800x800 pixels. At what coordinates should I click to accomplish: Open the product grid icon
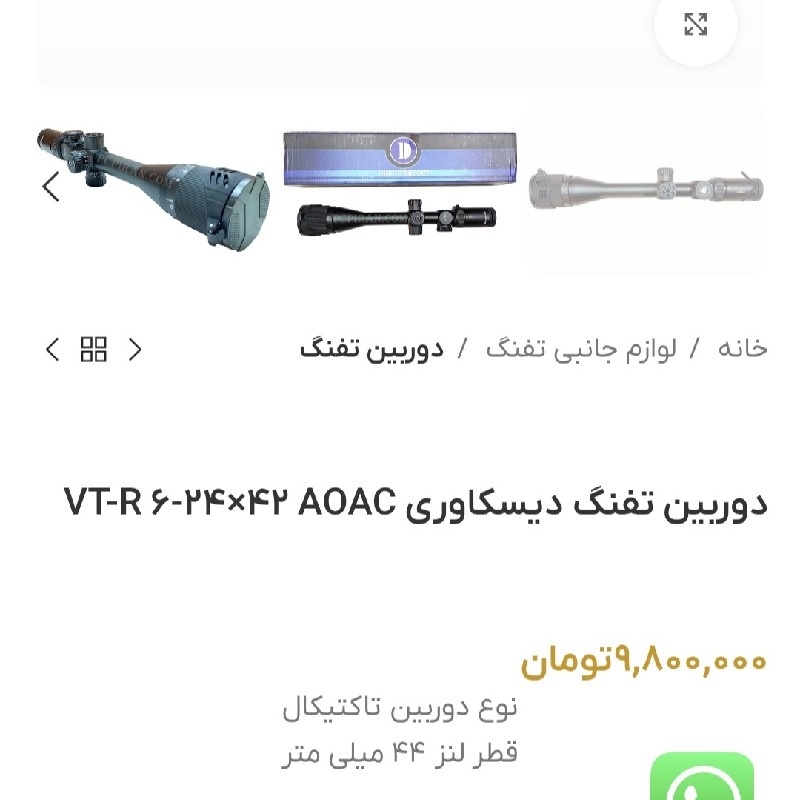pyautogui.click(x=94, y=349)
